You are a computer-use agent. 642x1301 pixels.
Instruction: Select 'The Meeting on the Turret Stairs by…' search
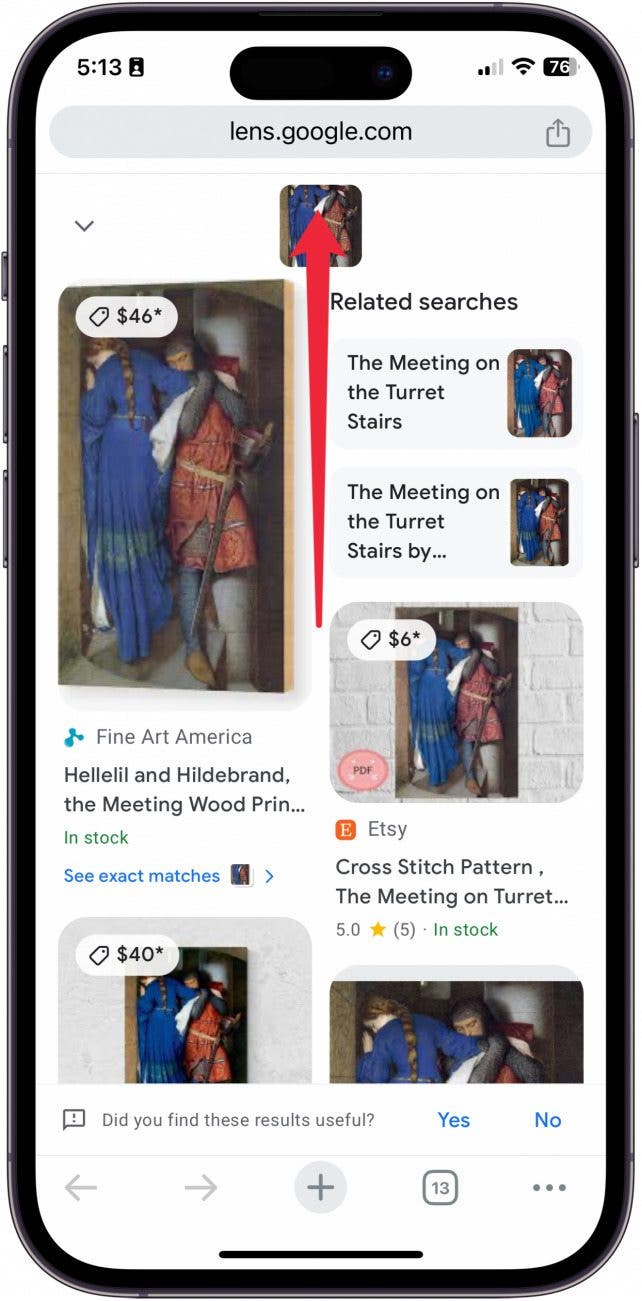pyautogui.click(x=456, y=521)
